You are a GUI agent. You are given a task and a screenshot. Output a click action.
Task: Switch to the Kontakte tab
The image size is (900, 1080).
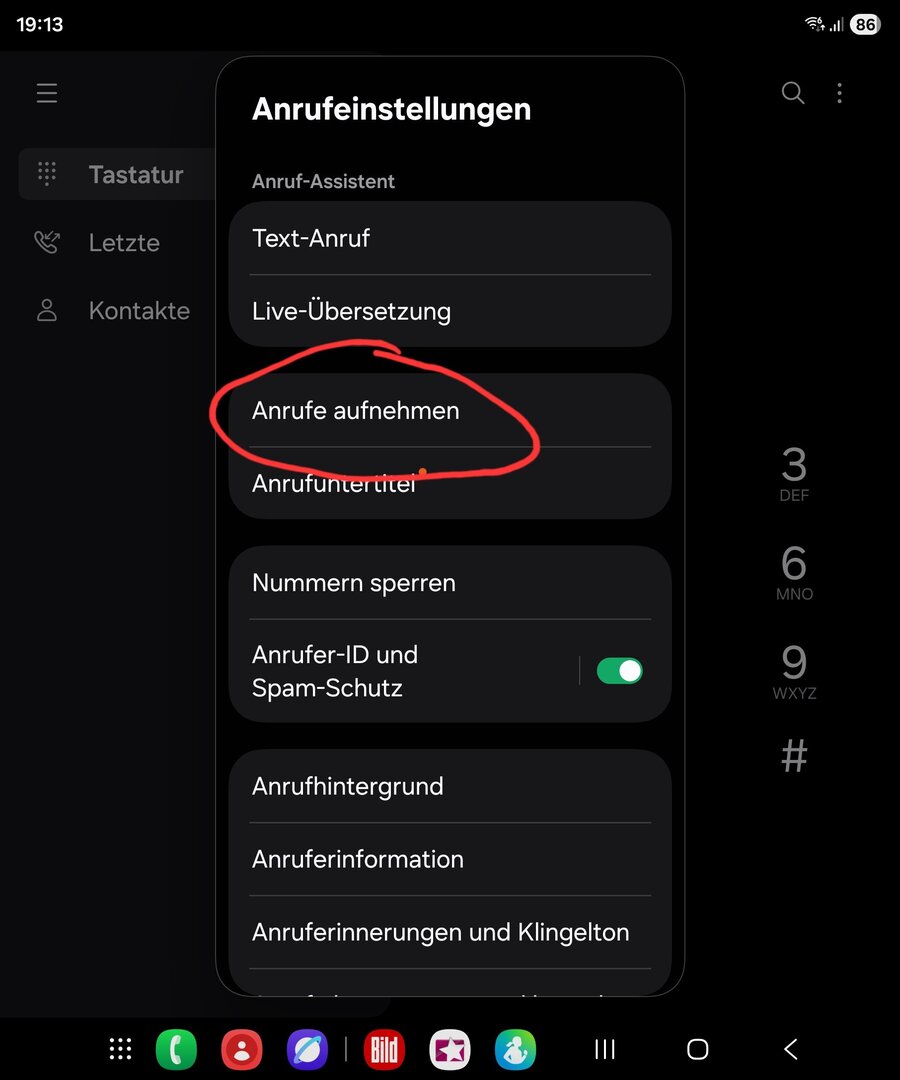click(x=117, y=311)
